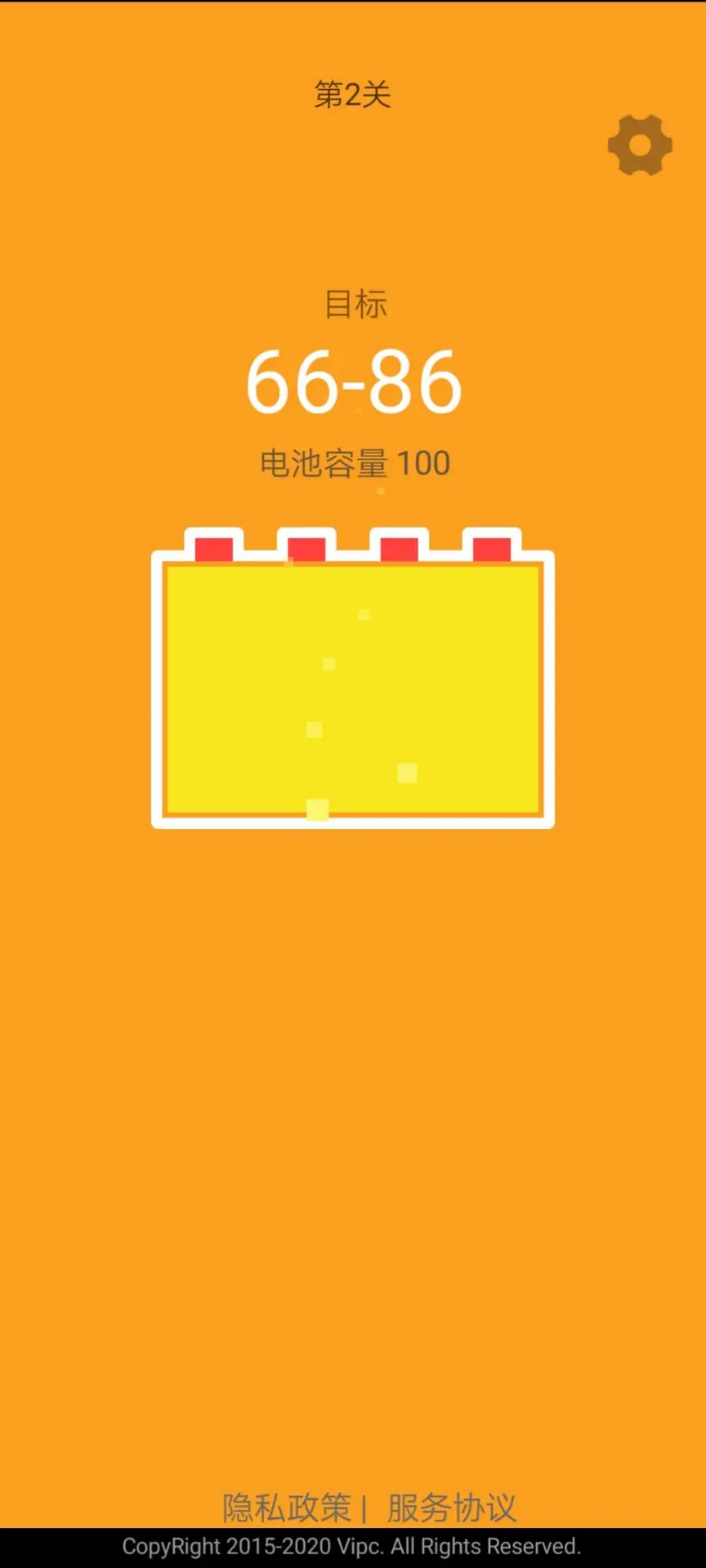Select the 第2关 level title
The width and height of the screenshot is (706, 1568).
(353, 96)
